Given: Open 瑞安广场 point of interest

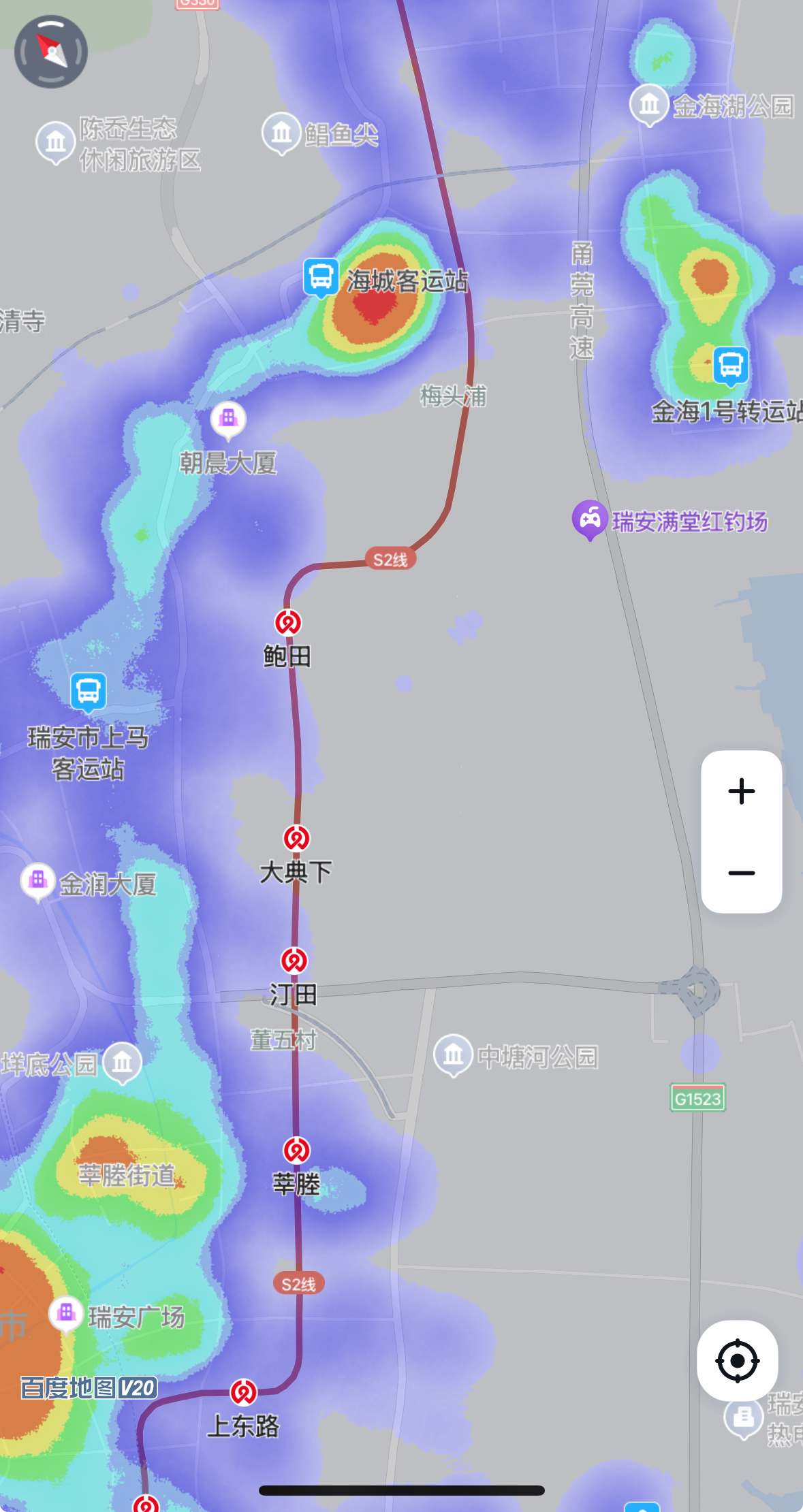Looking at the screenshot, I should click(x=66, y=1312).
